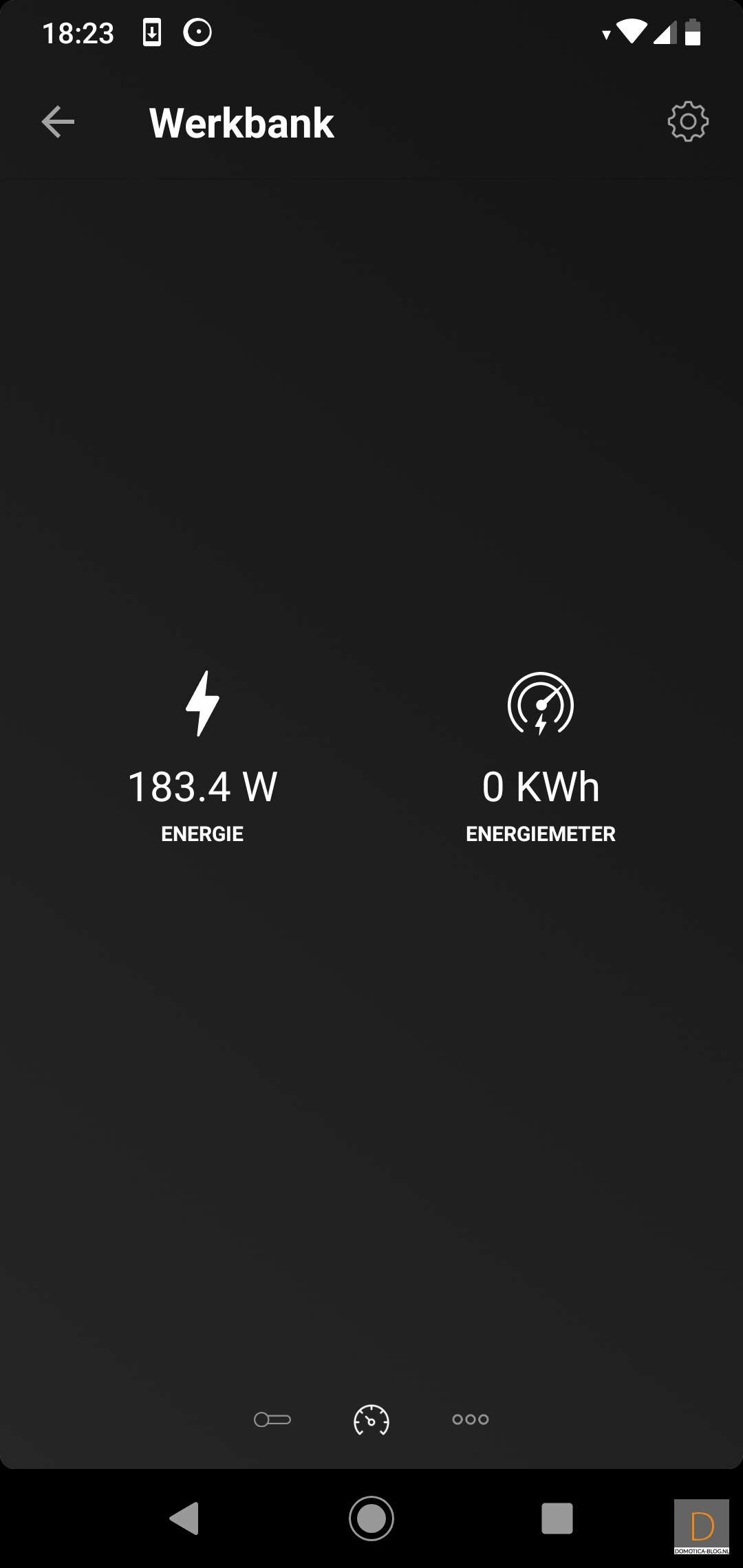Open the three-dots more view tab

[x=471, y=1419]
